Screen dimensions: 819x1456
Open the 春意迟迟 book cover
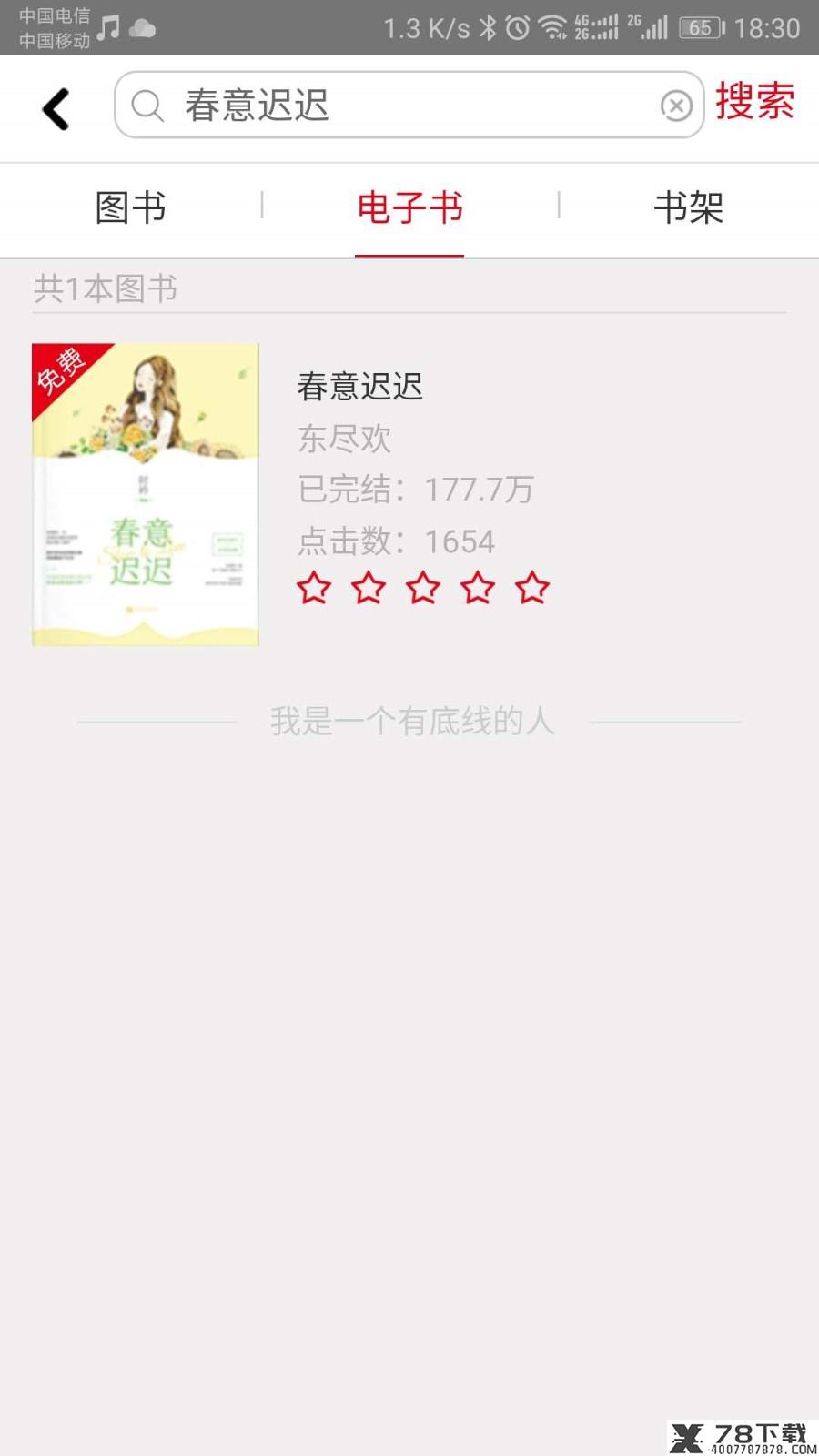coord(146,494)
